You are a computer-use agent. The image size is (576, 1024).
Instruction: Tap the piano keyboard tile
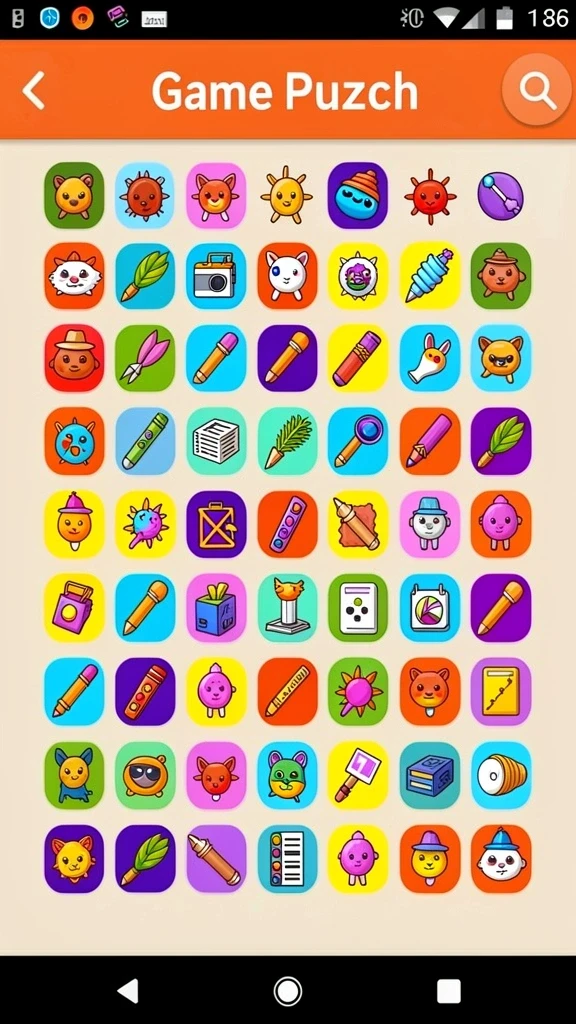tap(287, 859)
